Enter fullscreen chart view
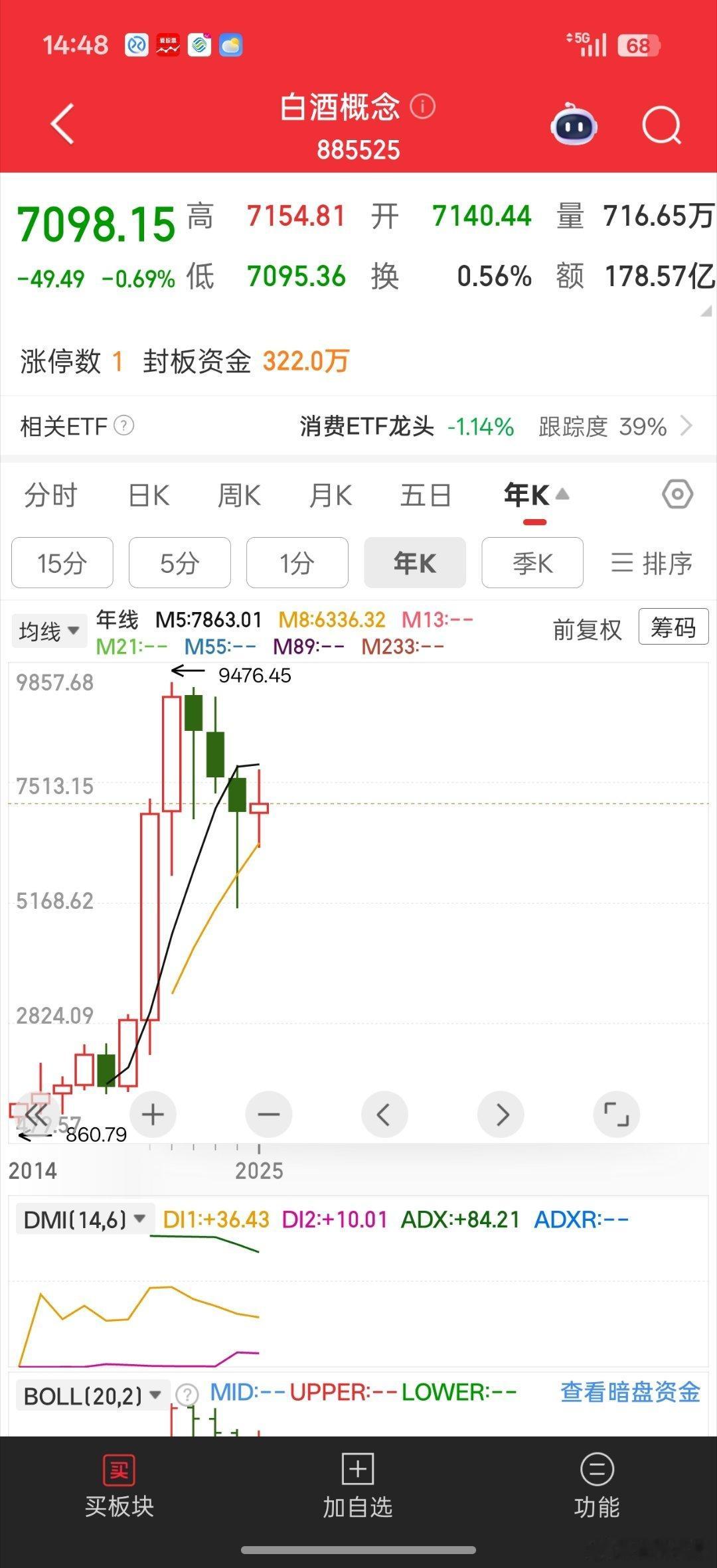Viewport: 717px width, 1568px height. pyautogui.click(x=616, y=1115)
